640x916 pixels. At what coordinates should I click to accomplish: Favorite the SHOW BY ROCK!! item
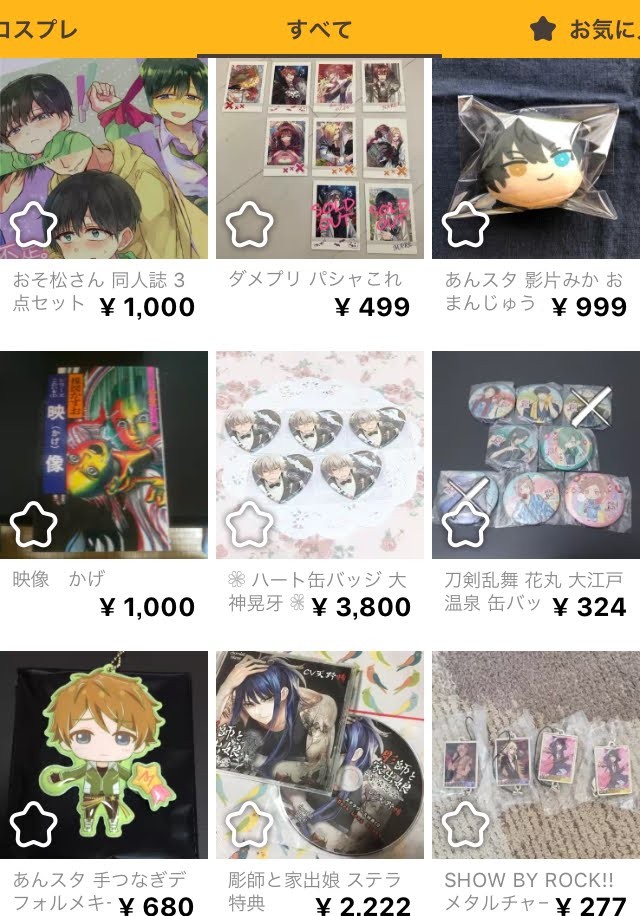point(465,826)
